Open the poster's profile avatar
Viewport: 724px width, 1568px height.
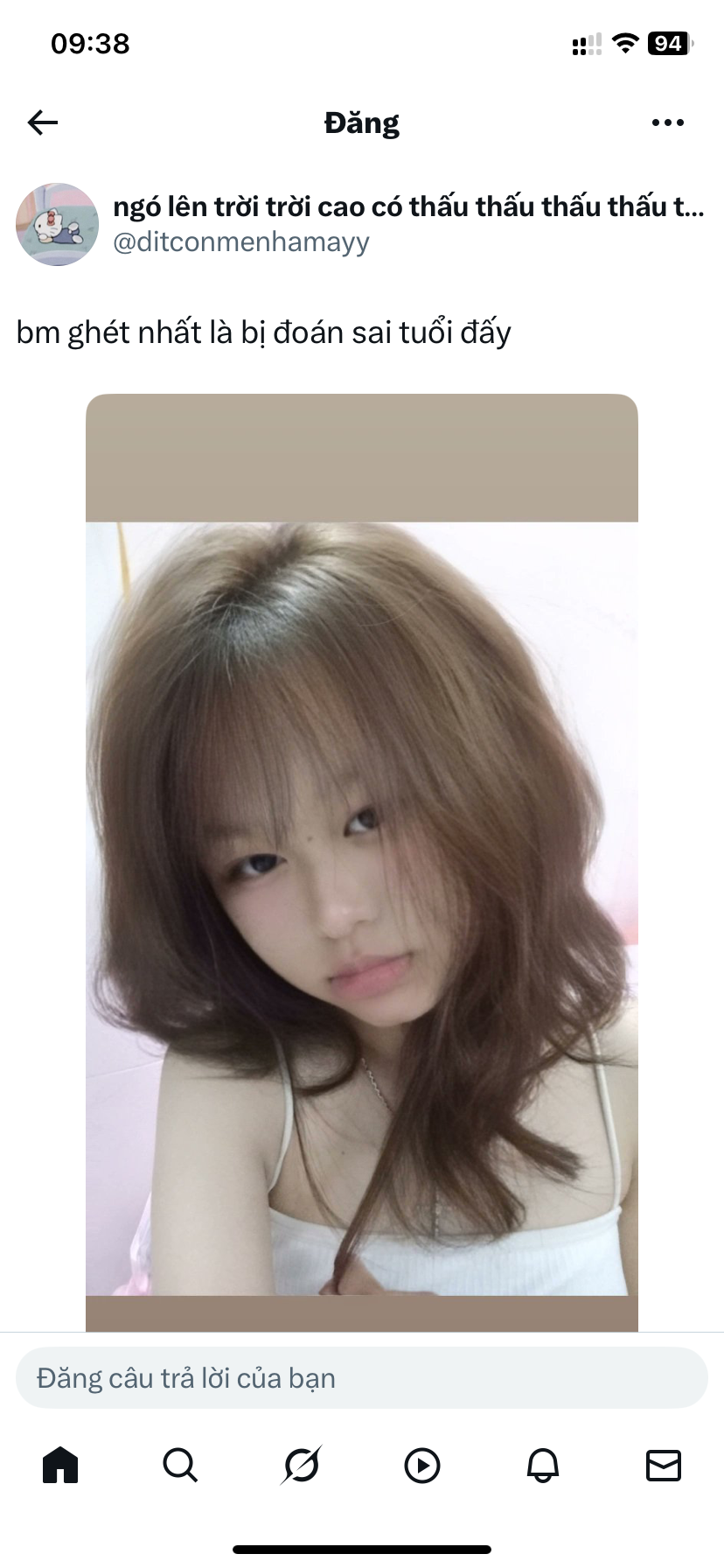point(58,224)
